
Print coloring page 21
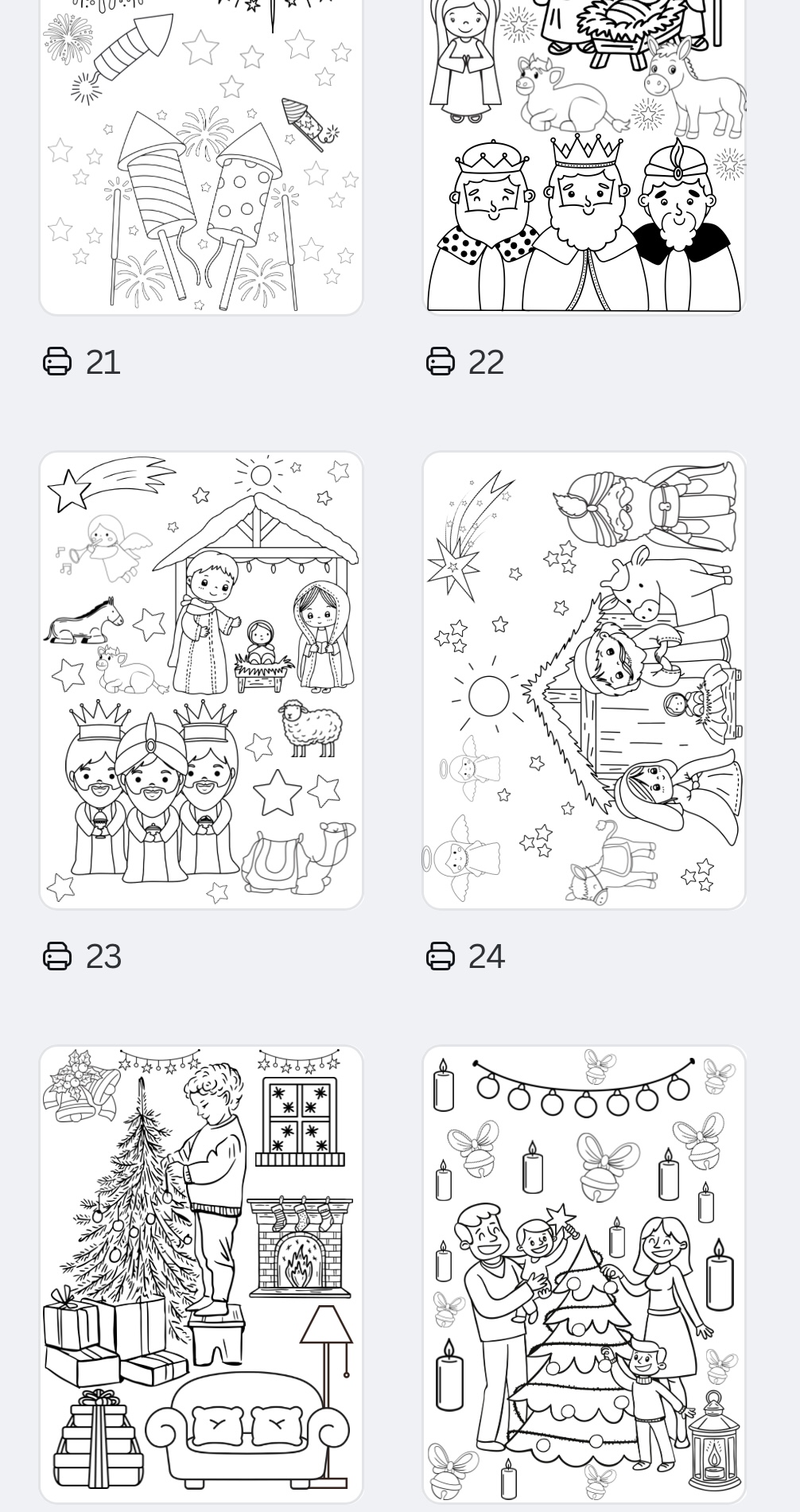(x=57, y=361)
